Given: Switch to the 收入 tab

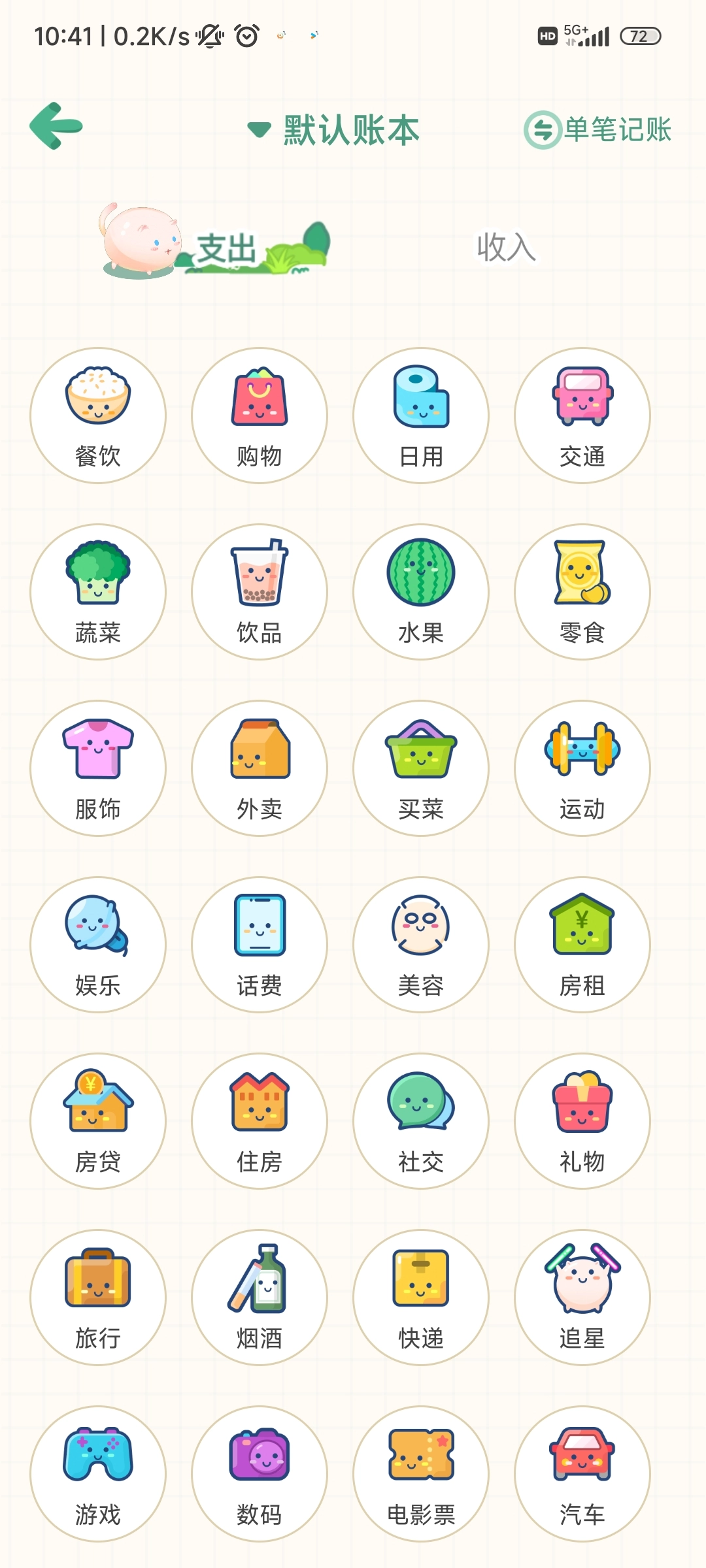Looking at the screenshot, I should [506, 247].
